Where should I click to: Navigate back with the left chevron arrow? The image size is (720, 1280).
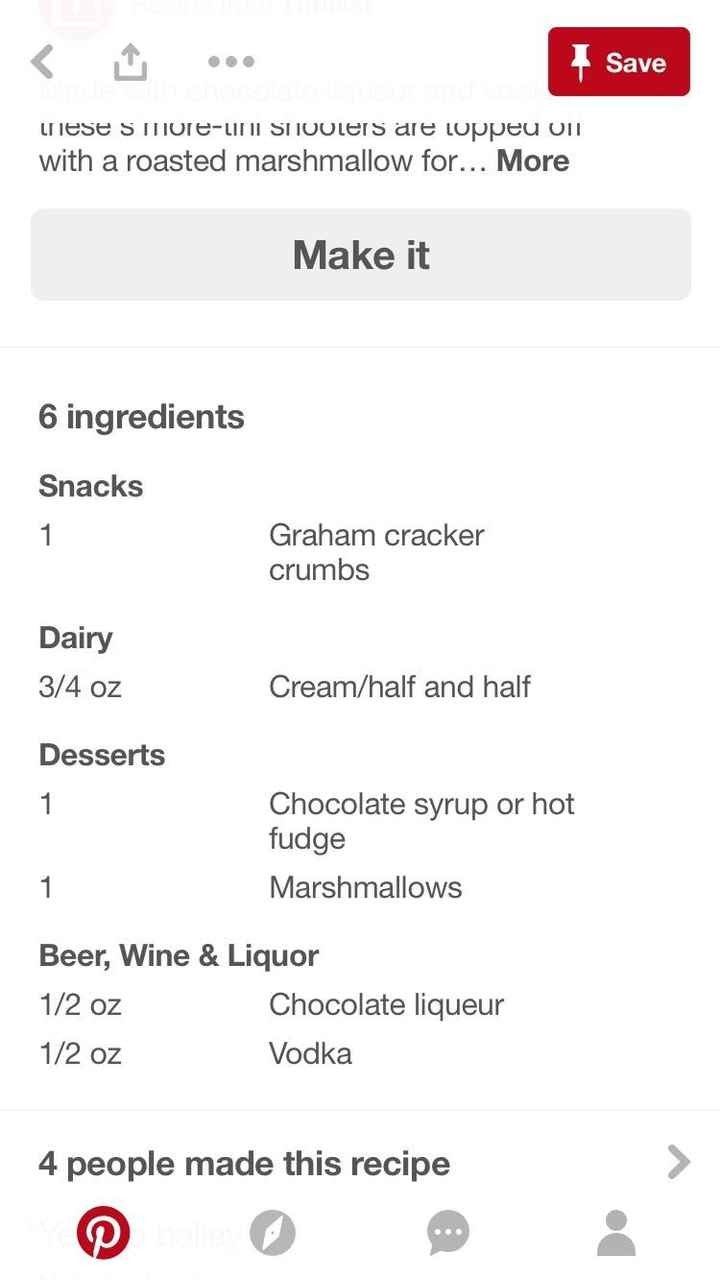(x=41, y=61)
